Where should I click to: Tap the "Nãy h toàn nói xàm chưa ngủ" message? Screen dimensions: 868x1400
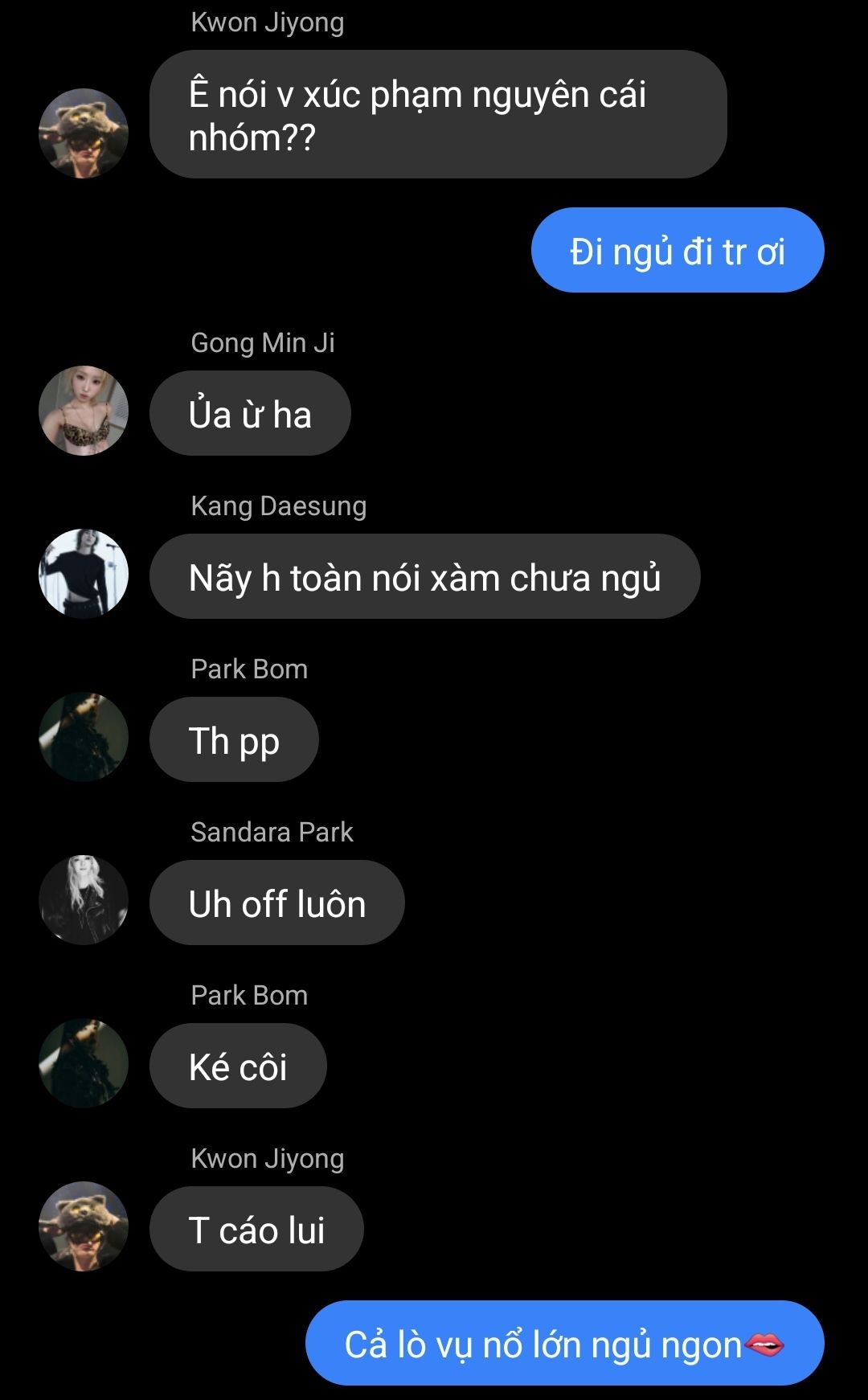[425, 576]
